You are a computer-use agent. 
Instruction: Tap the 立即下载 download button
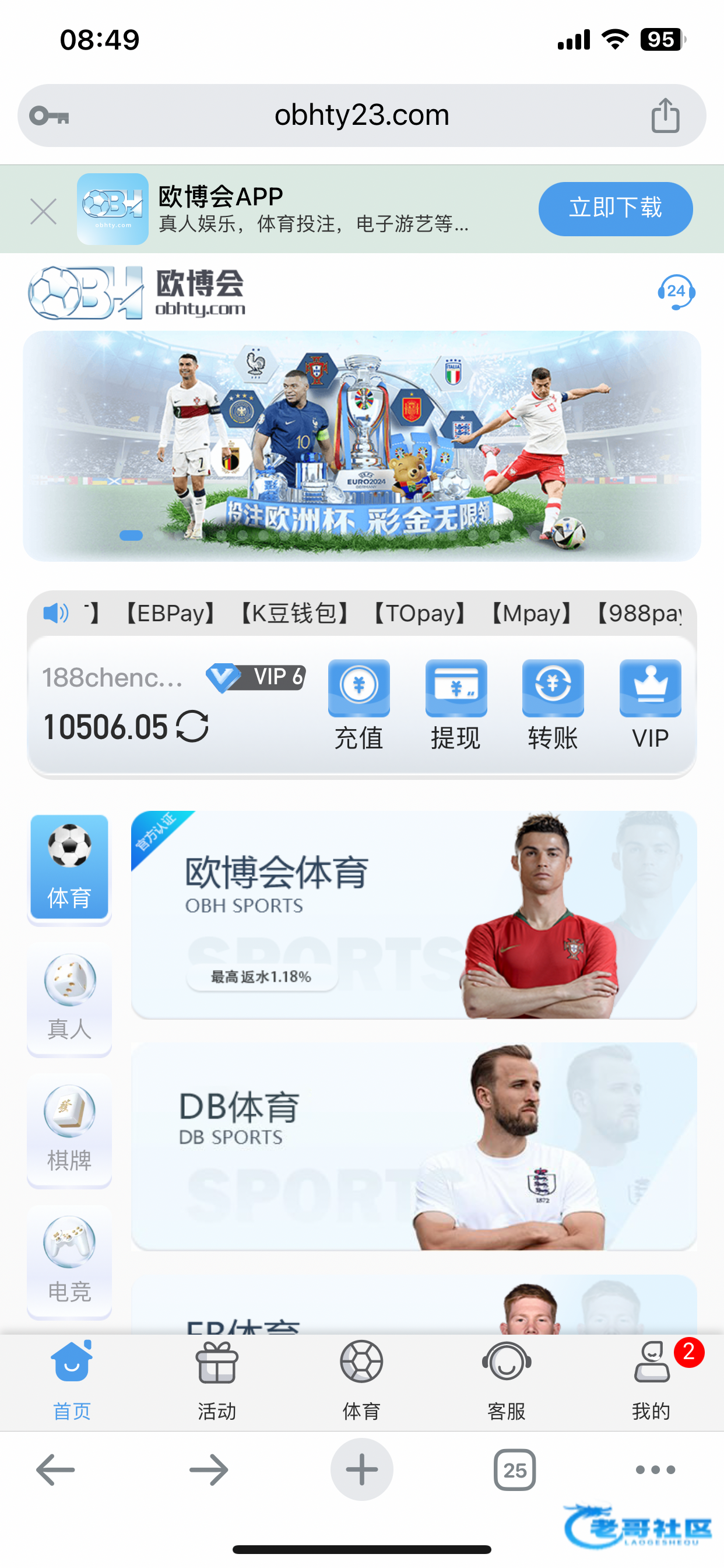click(614, 209)
